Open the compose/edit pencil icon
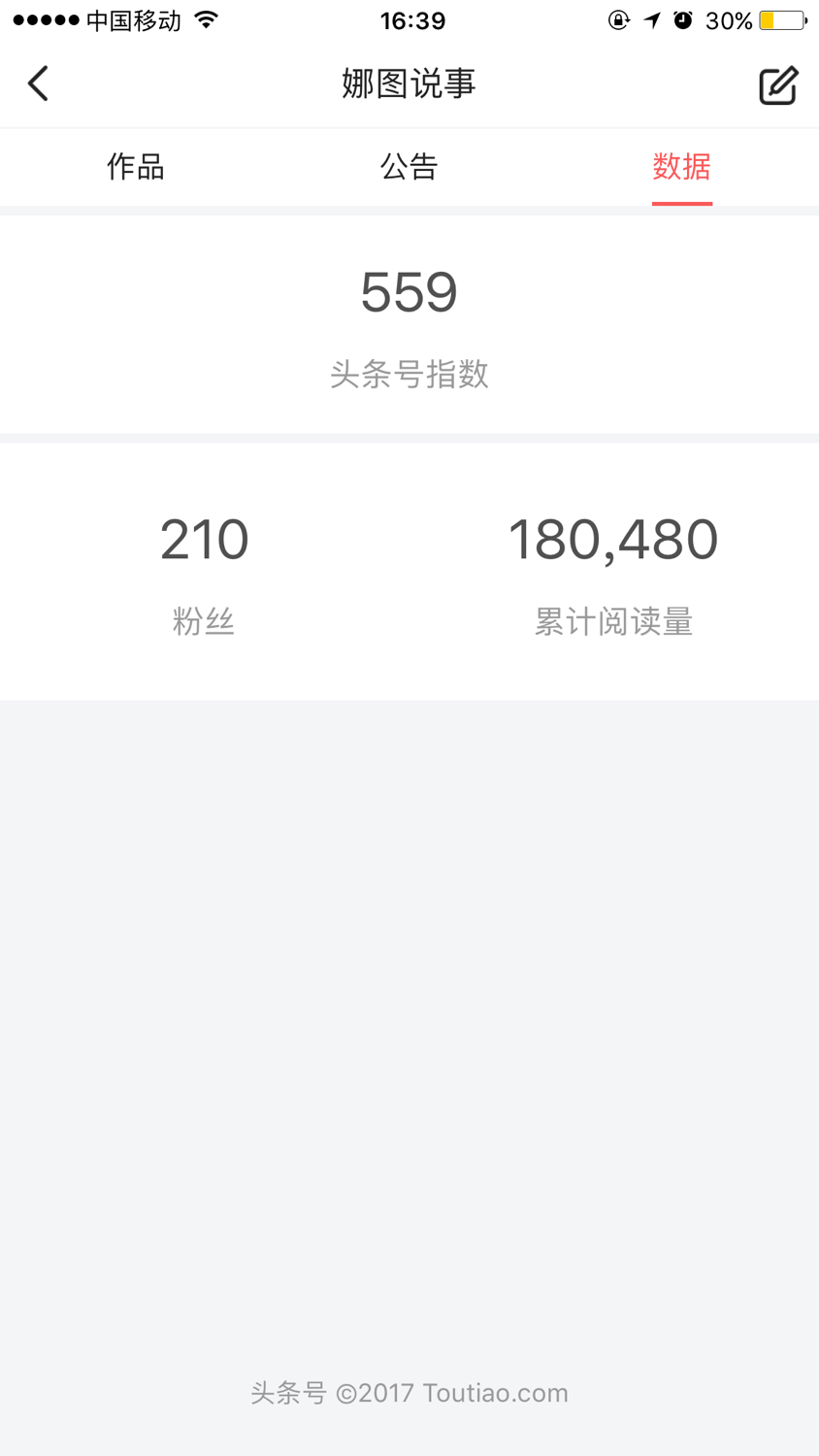Viewport: 819px width, 1456px height. (x=778, y=84)
